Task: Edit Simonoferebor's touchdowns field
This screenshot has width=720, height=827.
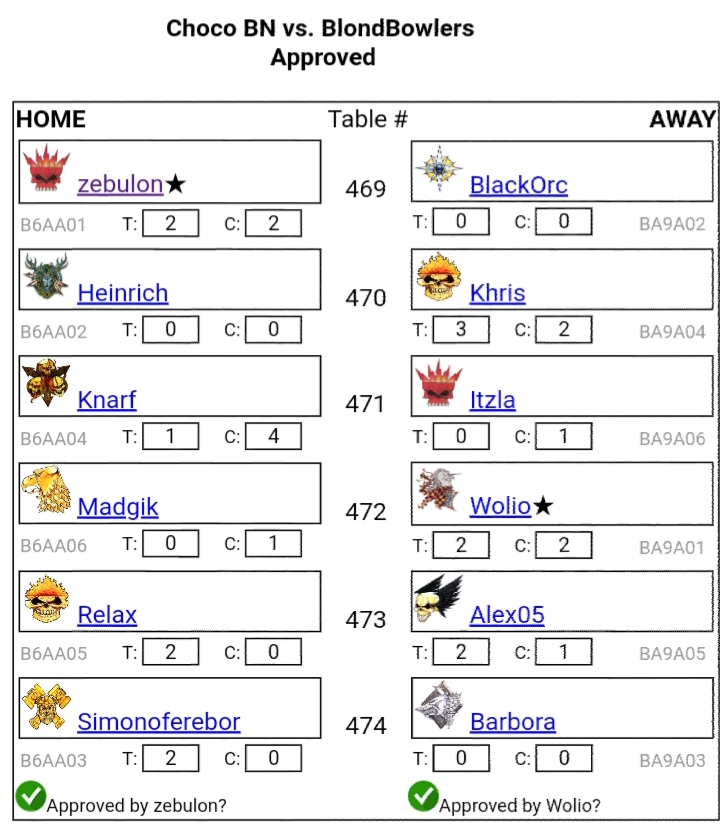Action: 170,759
